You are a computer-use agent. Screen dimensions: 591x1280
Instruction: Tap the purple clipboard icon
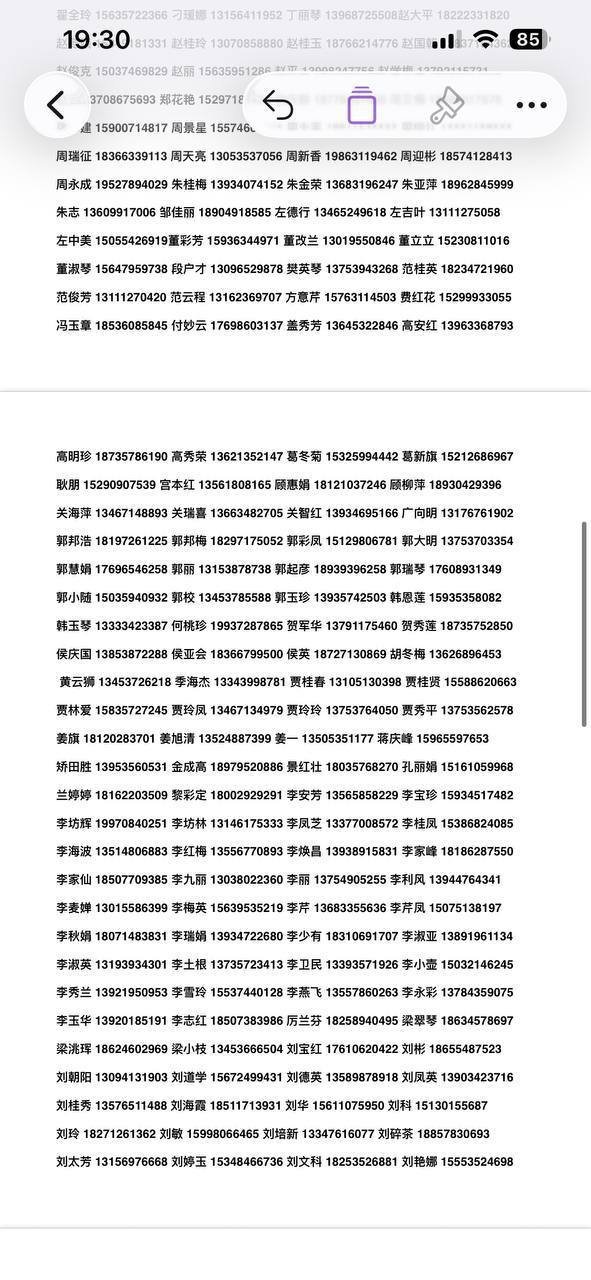click(x=362, y=105)
